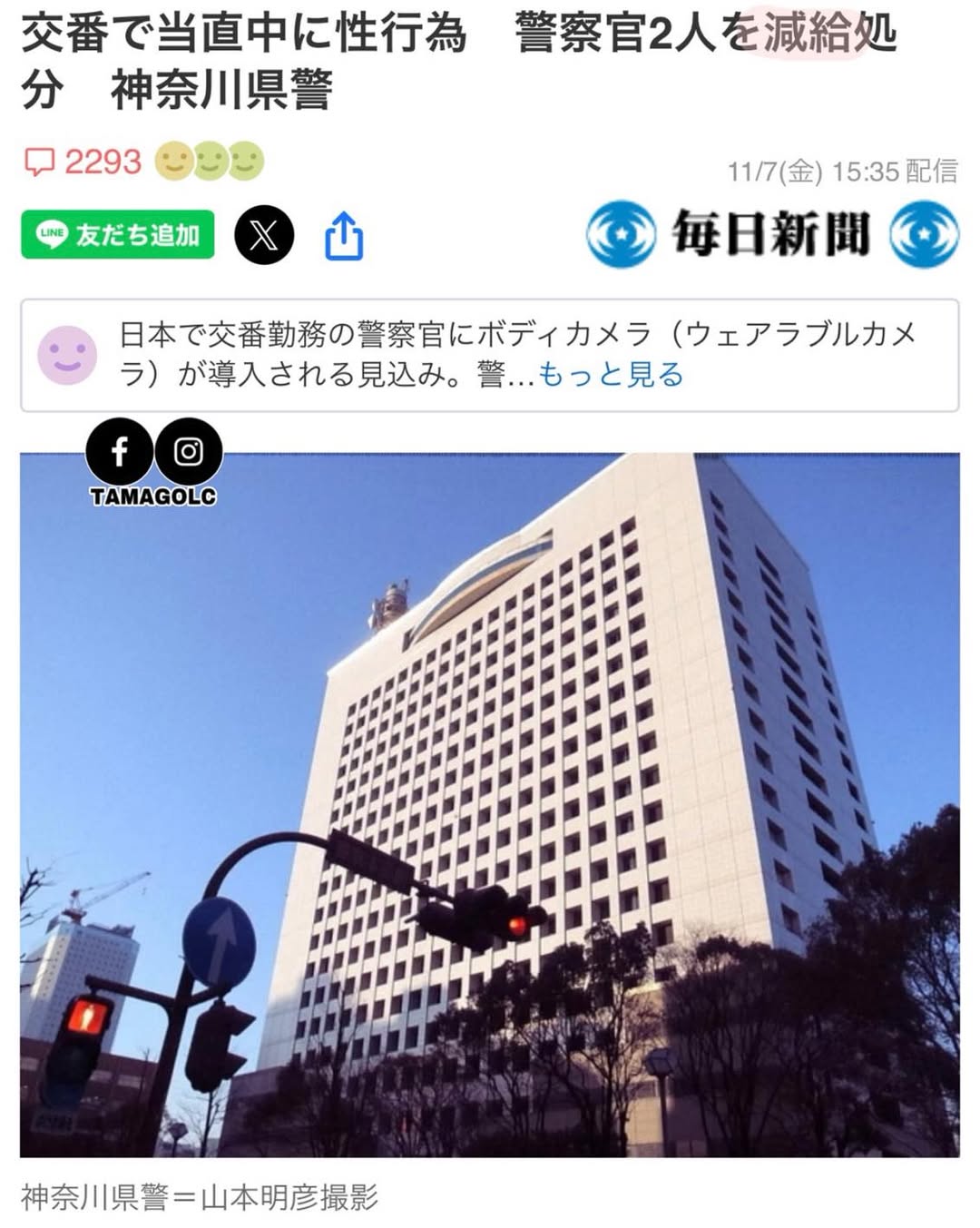
Task: Open the share sheet icon
Action: pyautogui.click(x=344, y=236)
